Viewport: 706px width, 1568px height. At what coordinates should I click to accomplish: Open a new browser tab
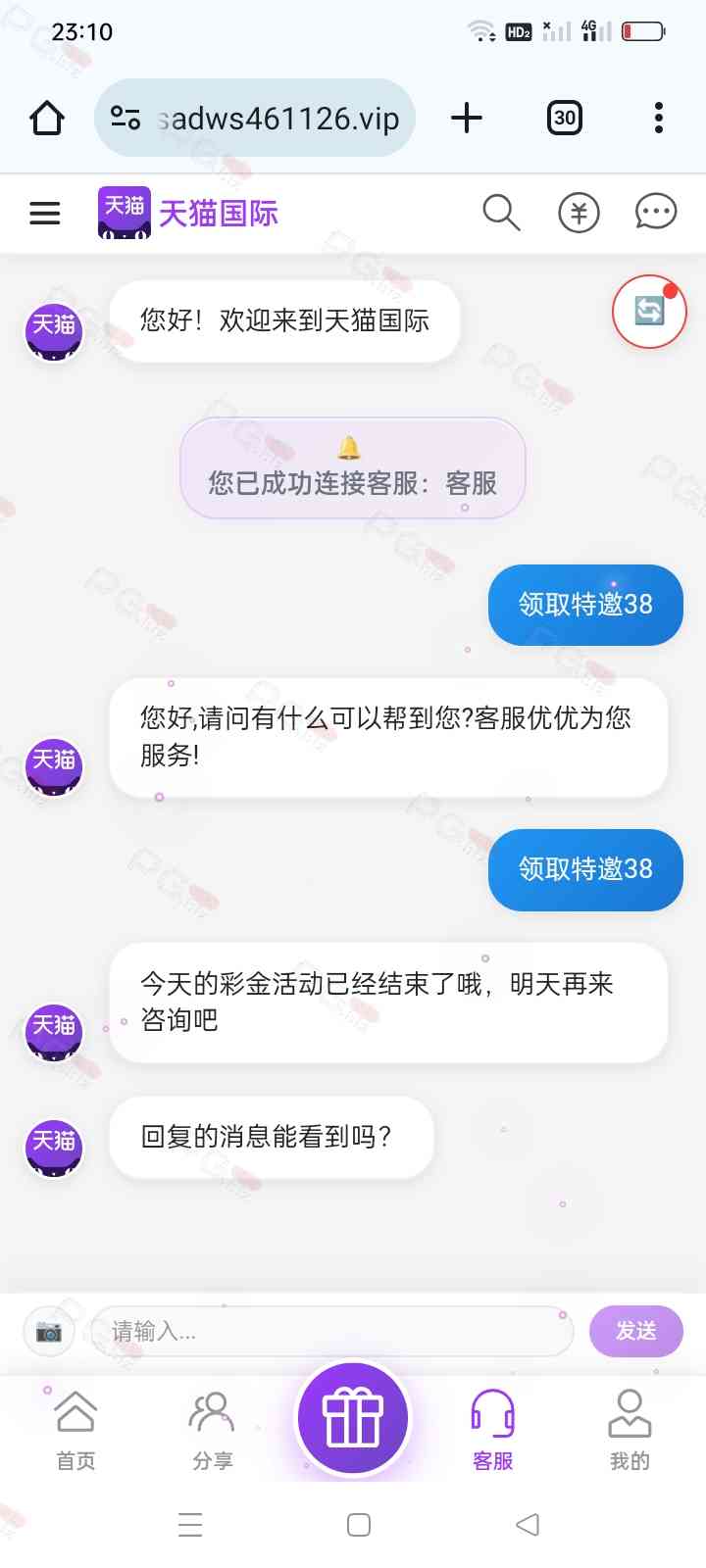click(x=467, y=119)
